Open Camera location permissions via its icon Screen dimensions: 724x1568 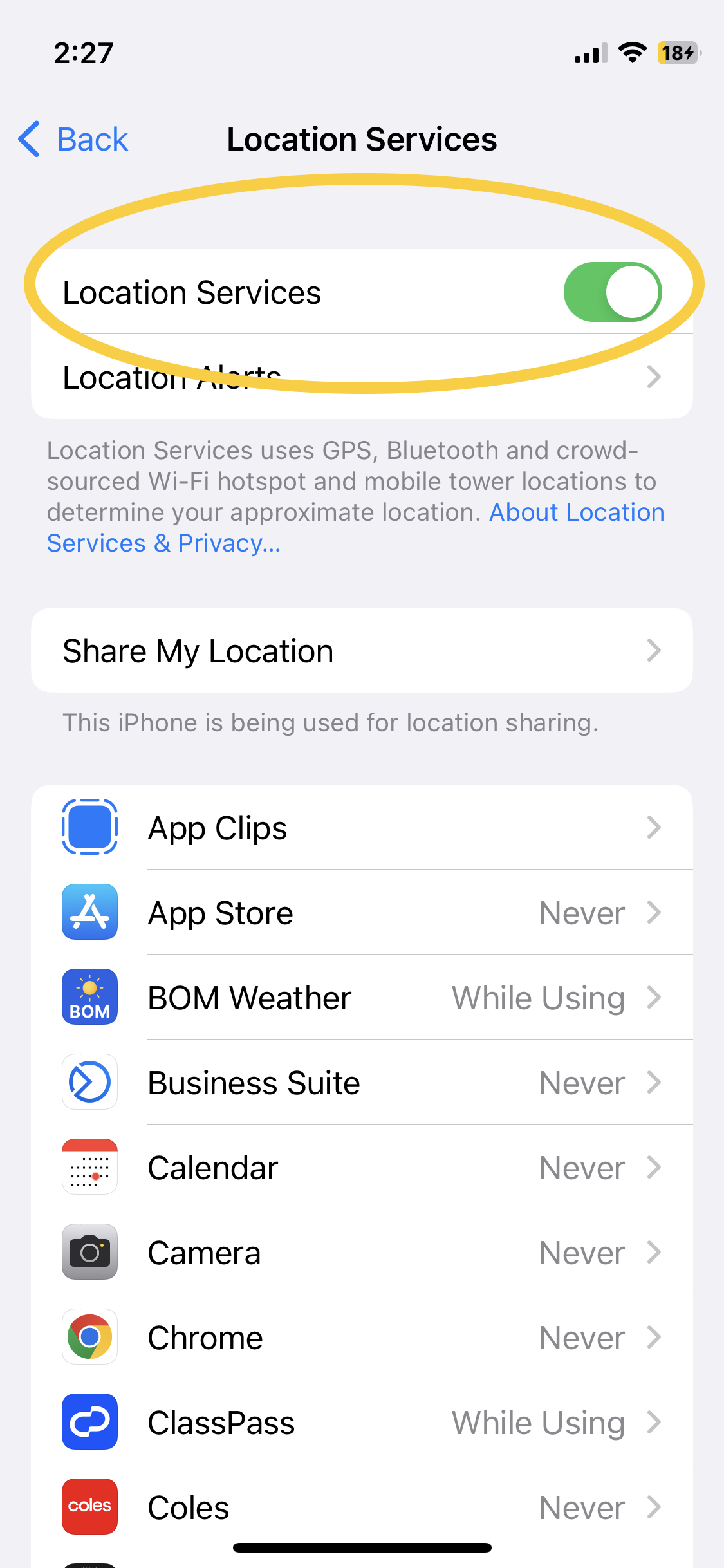pyautogui.click(x=89, y=1251)
